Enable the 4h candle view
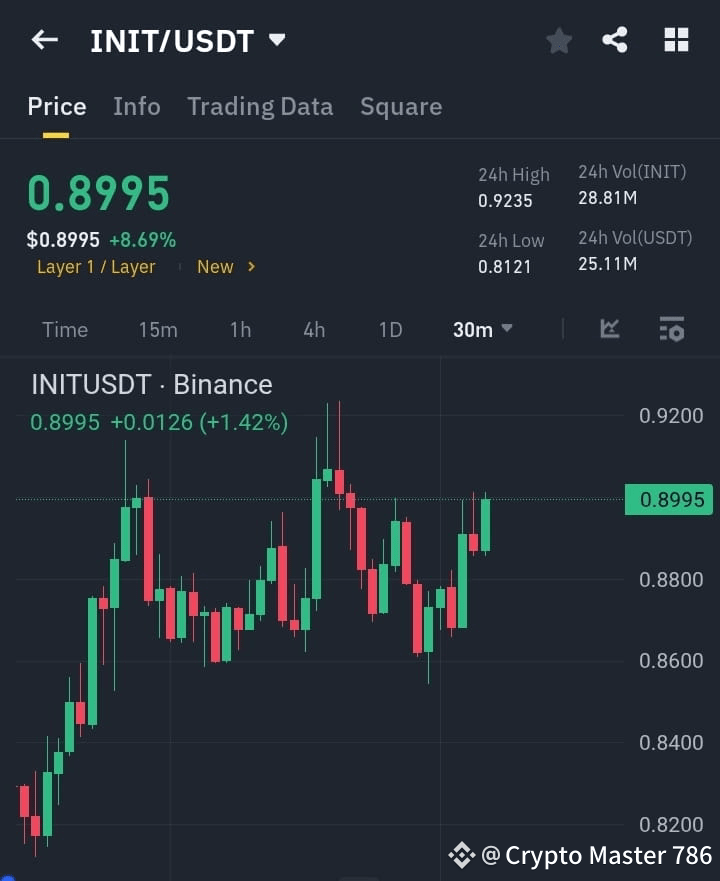This screenshot has height=881, width=720. [x=313, y=329]
